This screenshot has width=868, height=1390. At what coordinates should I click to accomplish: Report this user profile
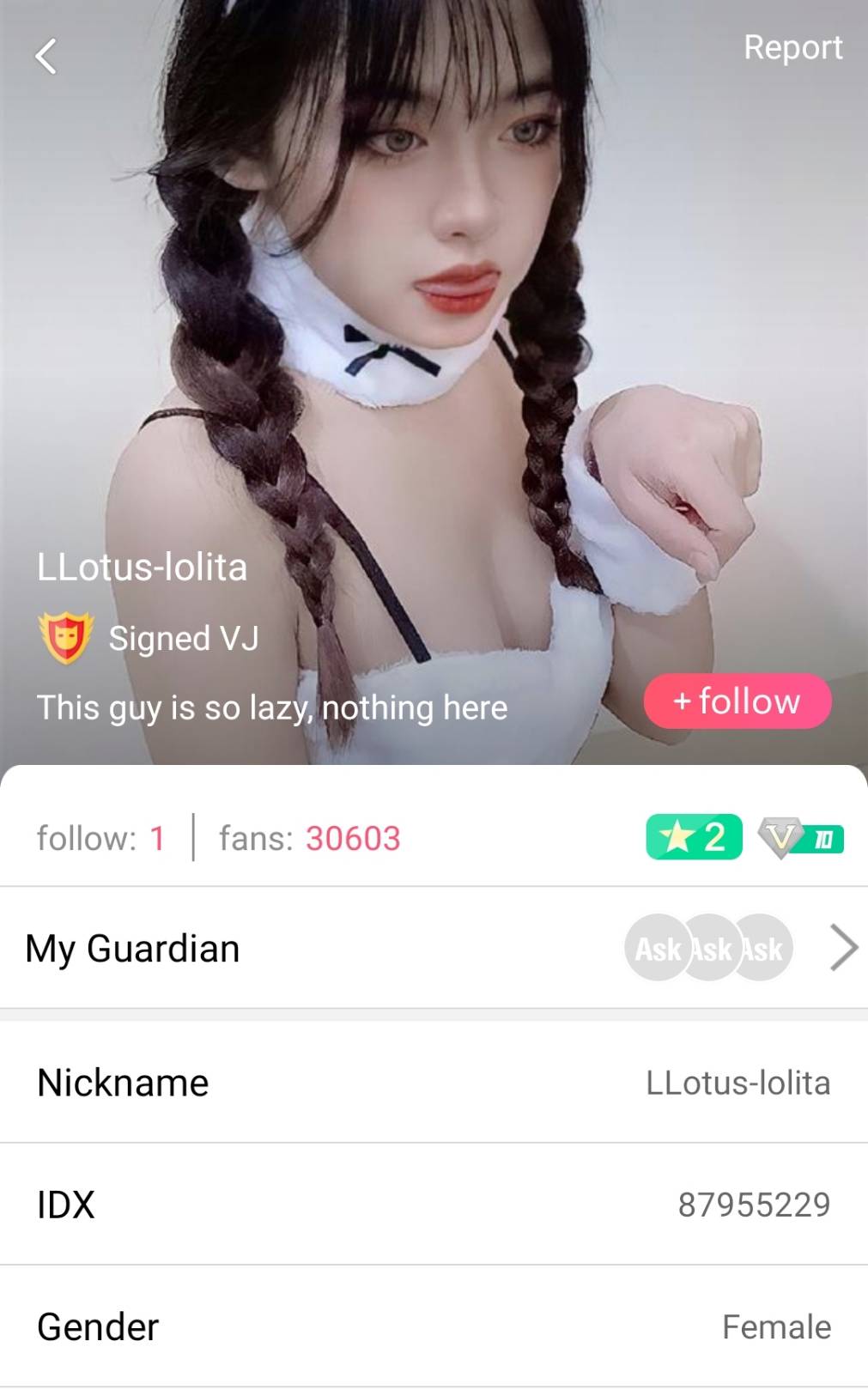792,47
